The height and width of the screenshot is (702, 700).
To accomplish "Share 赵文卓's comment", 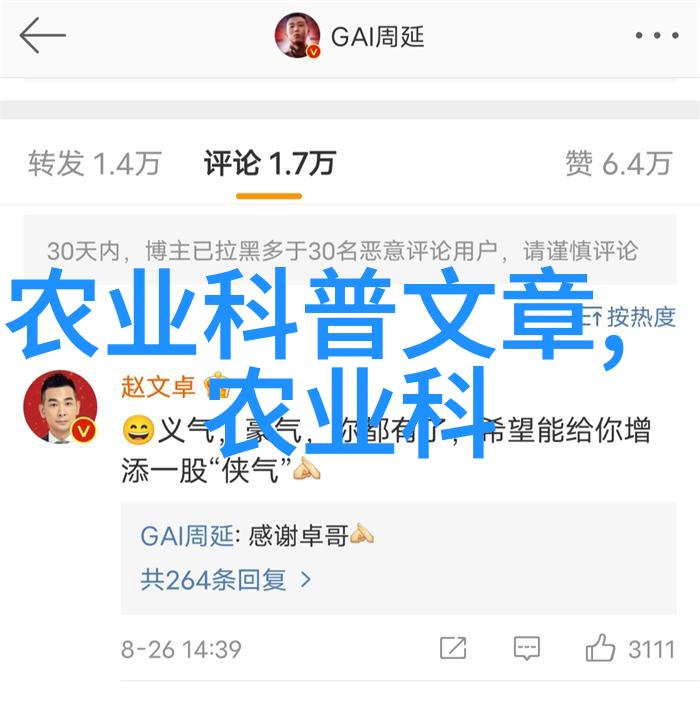I will tap(452, 648).
